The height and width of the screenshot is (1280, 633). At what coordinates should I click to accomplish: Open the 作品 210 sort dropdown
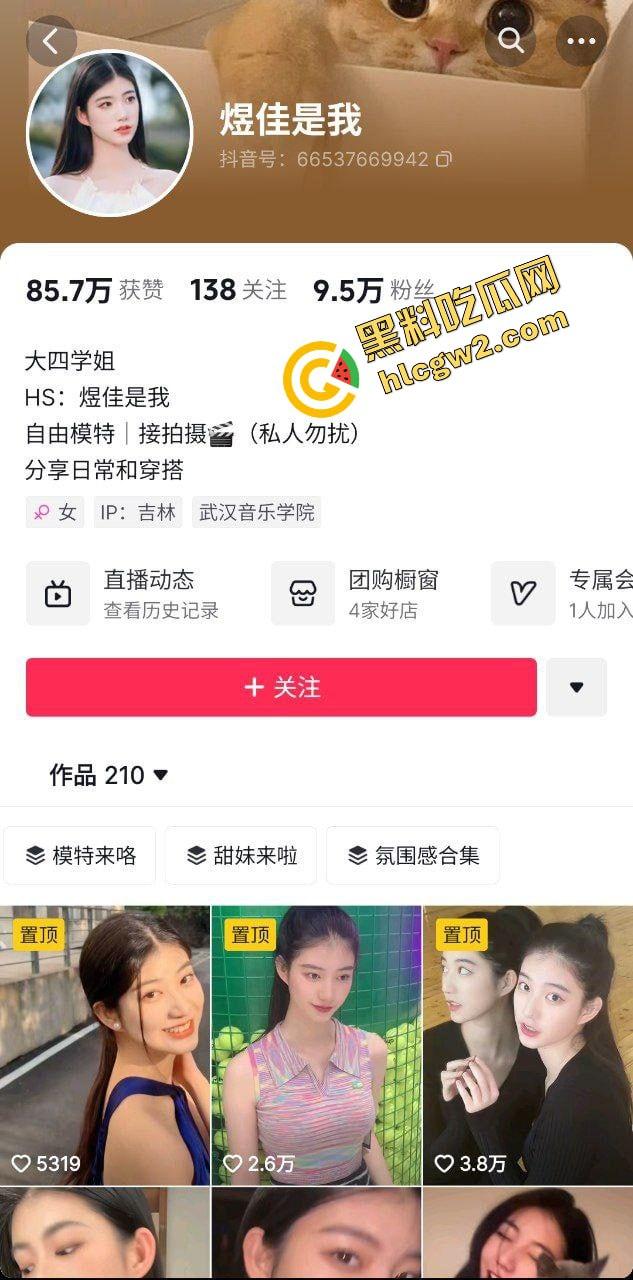pyautogui.click(x=109, y=775)
